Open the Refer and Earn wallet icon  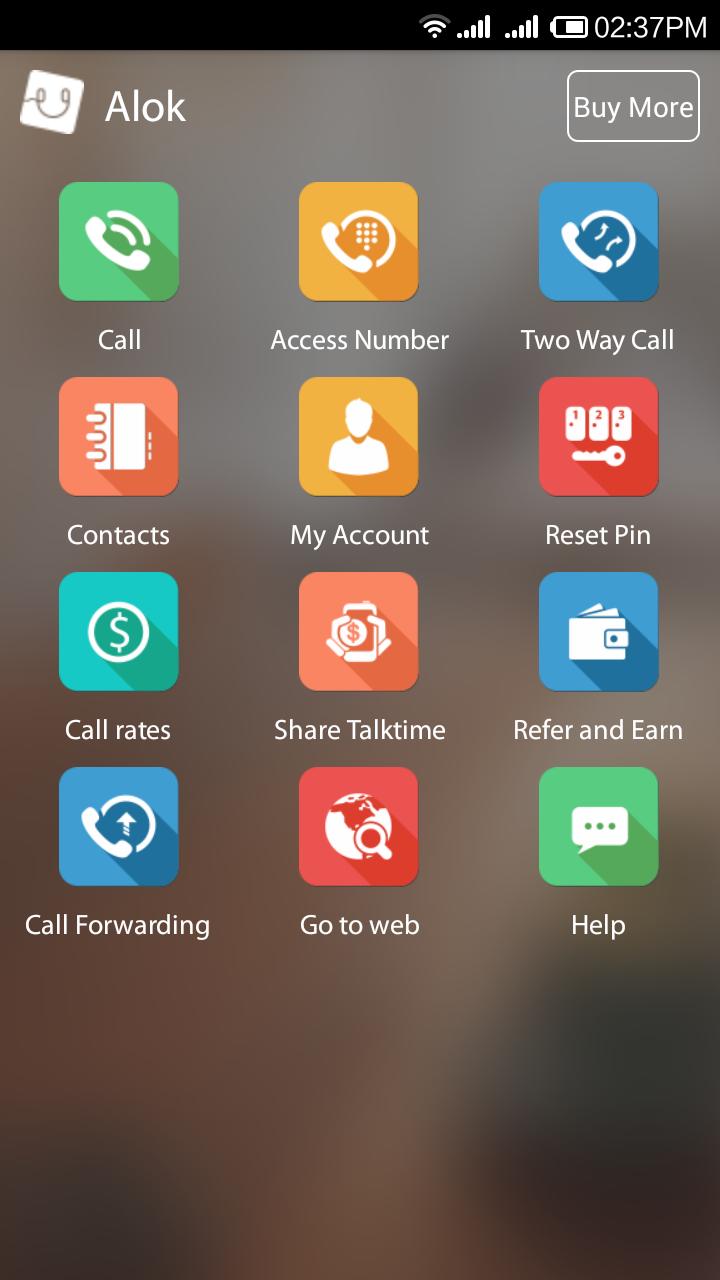tap(598, 631)
